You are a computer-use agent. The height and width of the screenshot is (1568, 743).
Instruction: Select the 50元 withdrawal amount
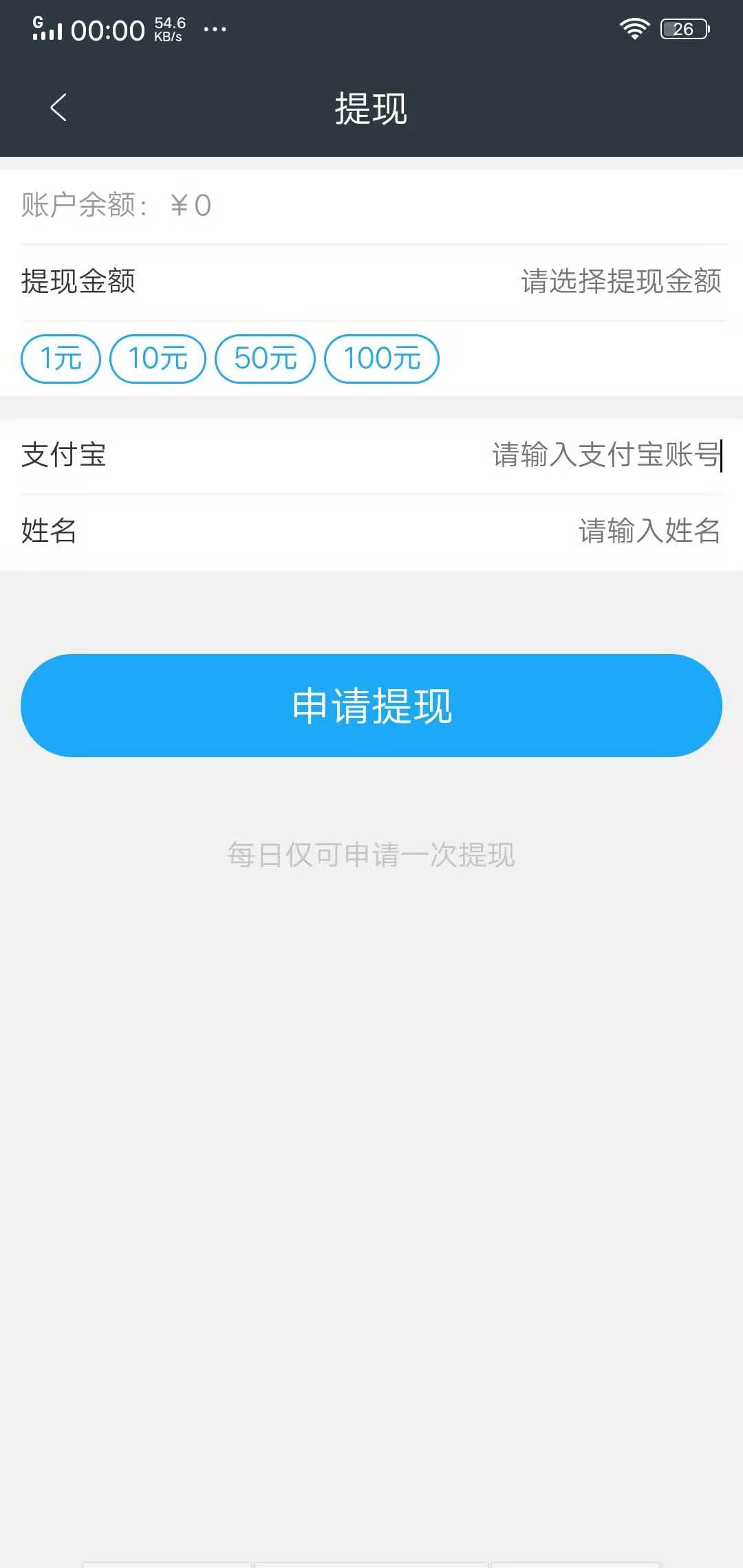(x=265, y=358)
